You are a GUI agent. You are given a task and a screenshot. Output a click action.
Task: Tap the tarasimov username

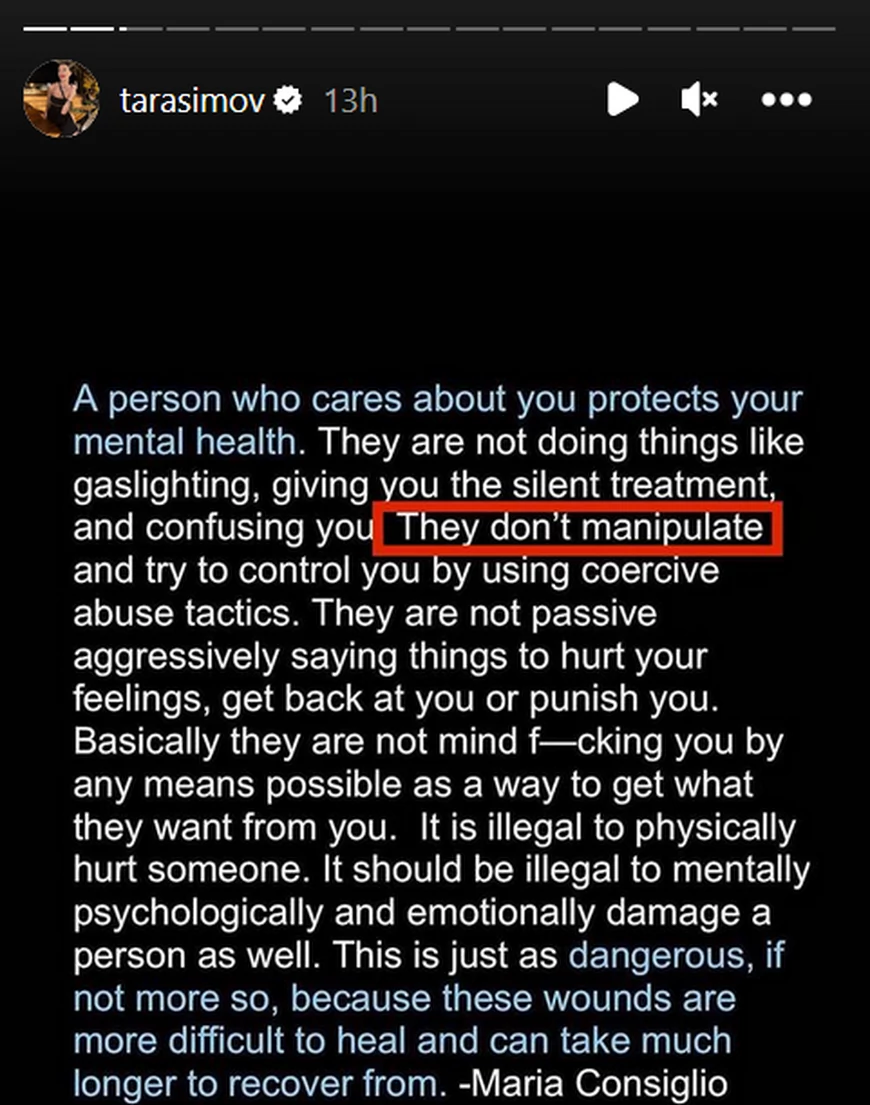coord(191,100)
